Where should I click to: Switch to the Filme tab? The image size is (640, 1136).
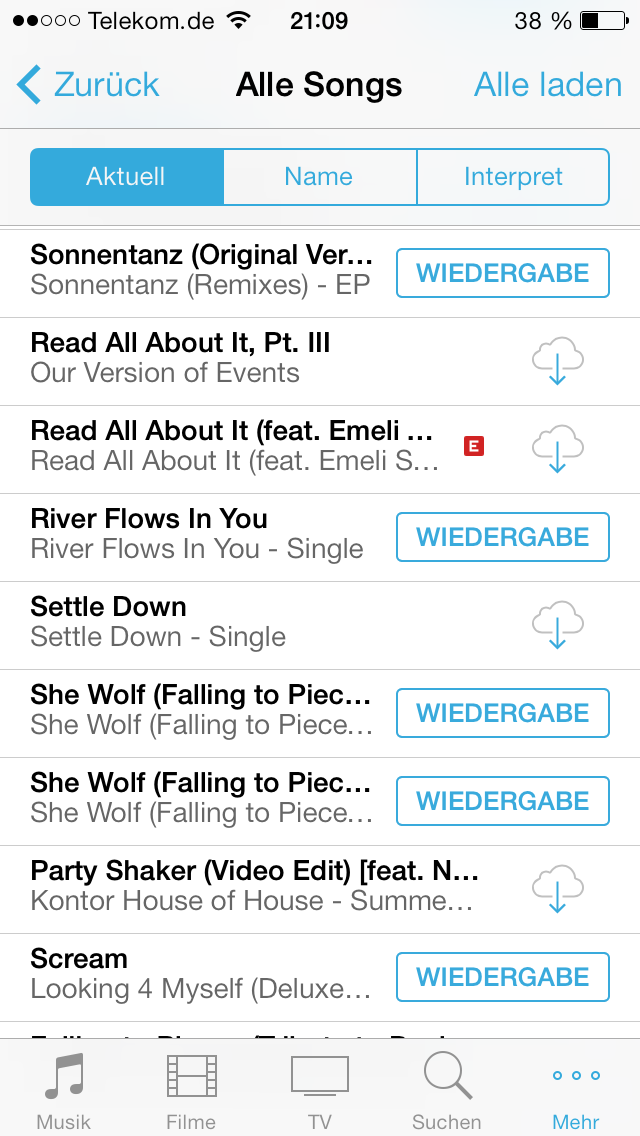tap(191, 1090)
